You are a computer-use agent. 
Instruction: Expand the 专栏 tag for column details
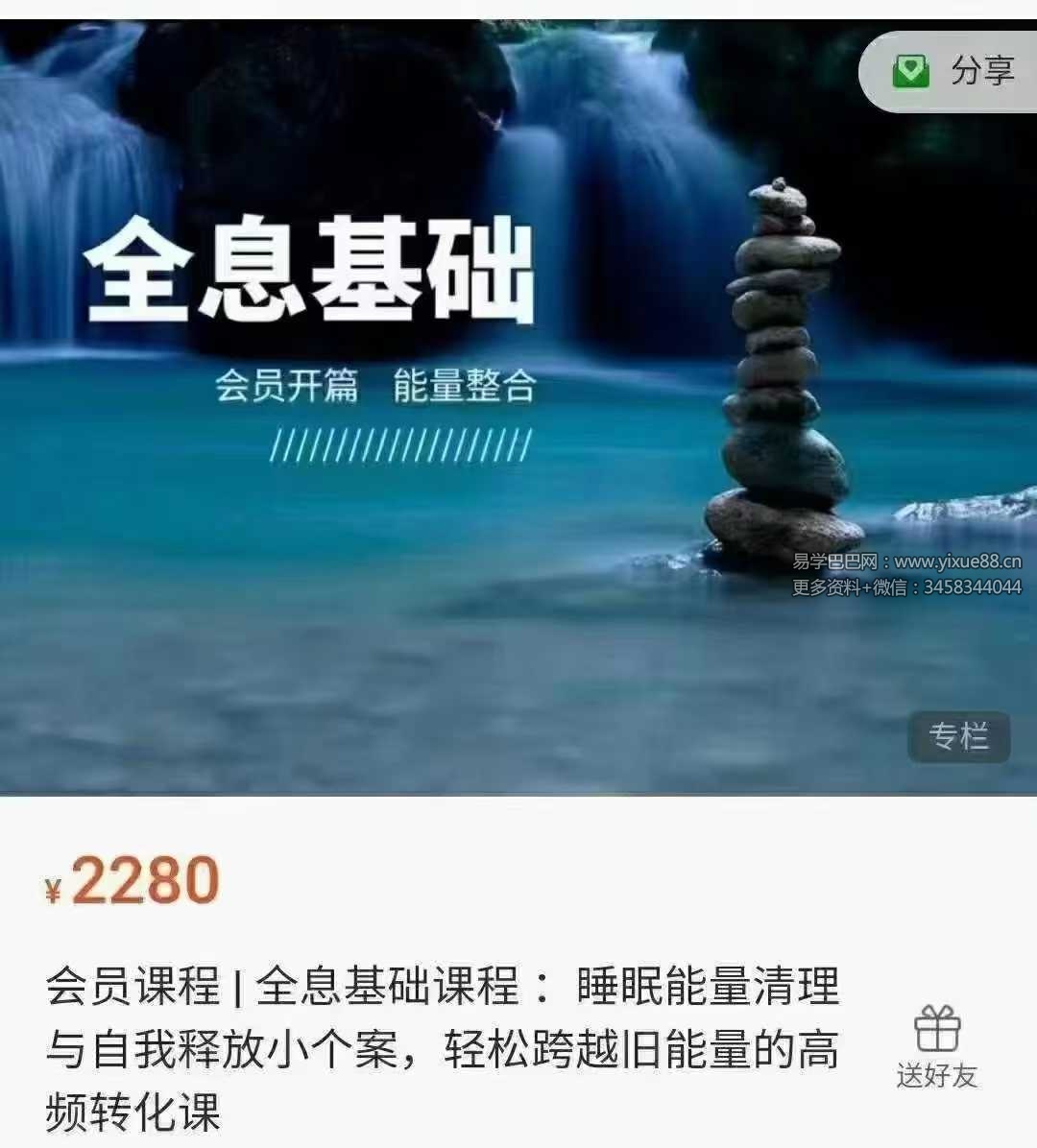click(960, 736)
